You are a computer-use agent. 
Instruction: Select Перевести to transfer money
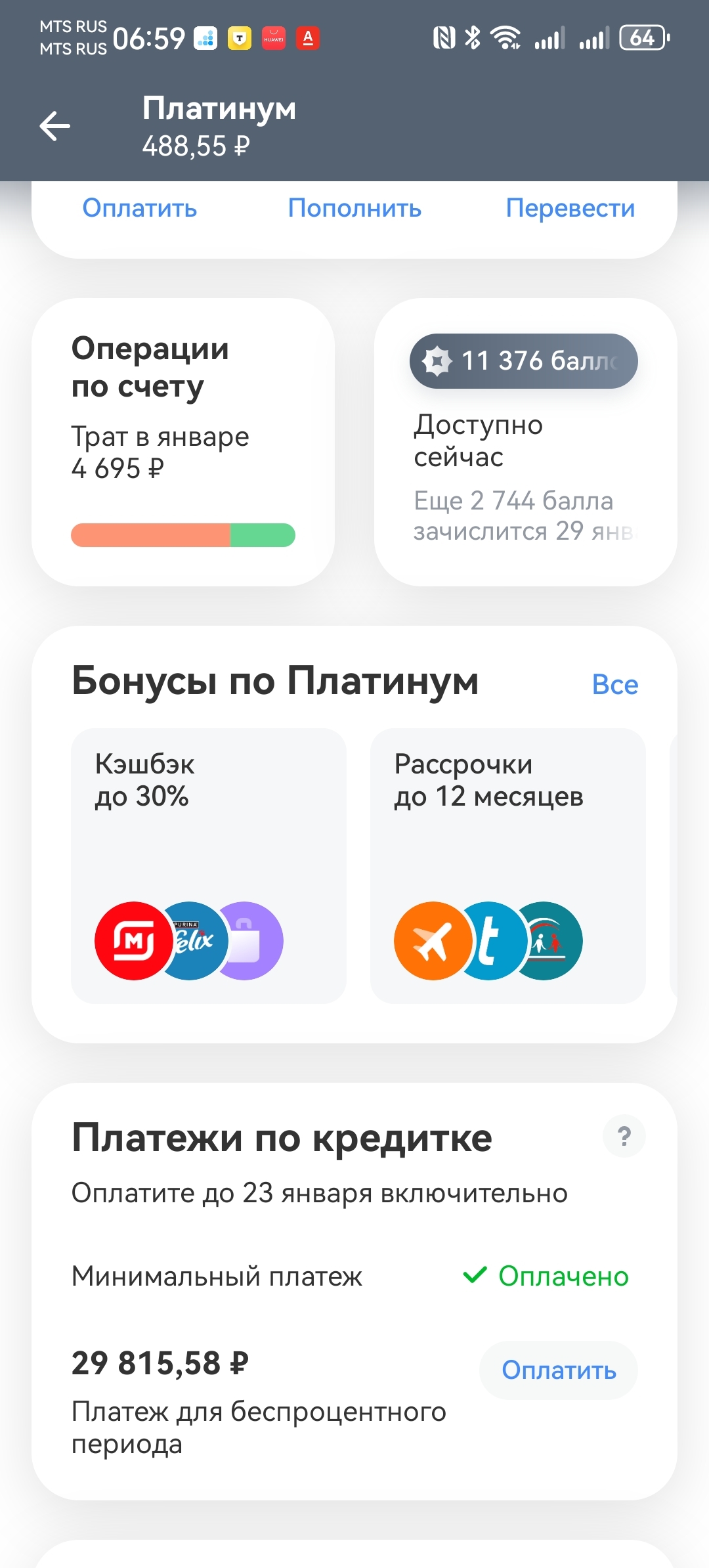coord(570,208)
